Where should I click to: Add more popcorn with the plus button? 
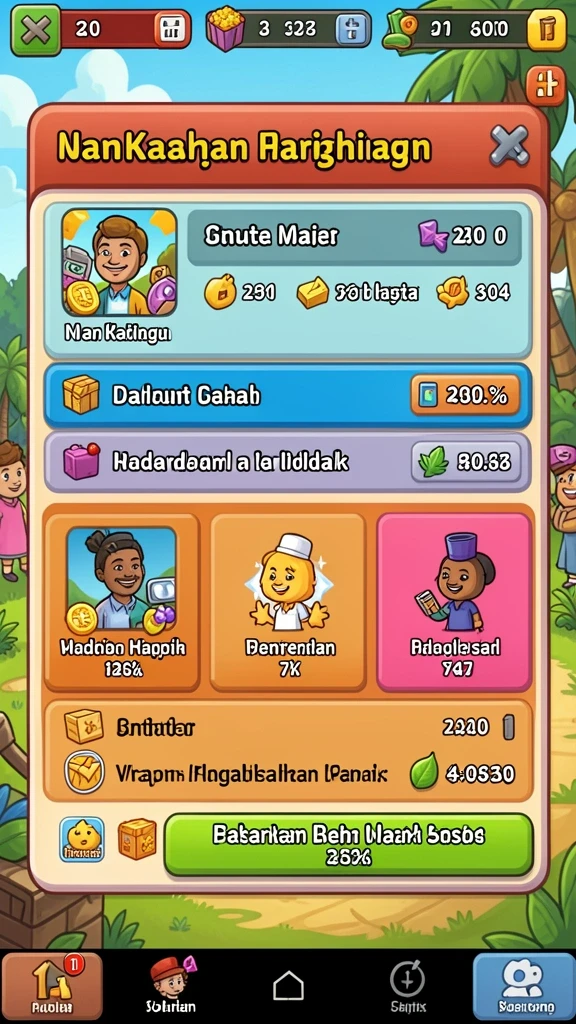(x=348, y=29)
